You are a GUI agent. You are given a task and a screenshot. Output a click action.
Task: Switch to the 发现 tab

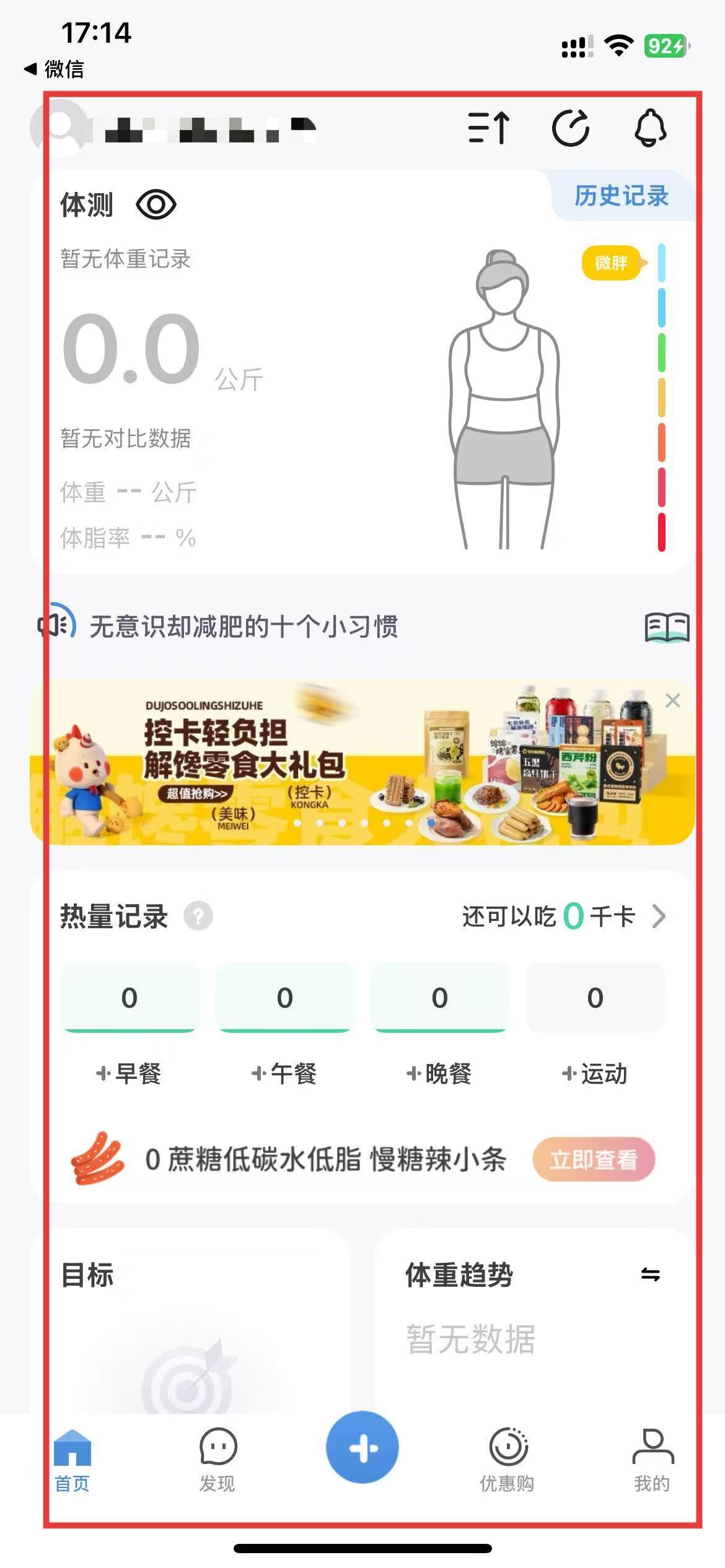tap(217, 1459)
